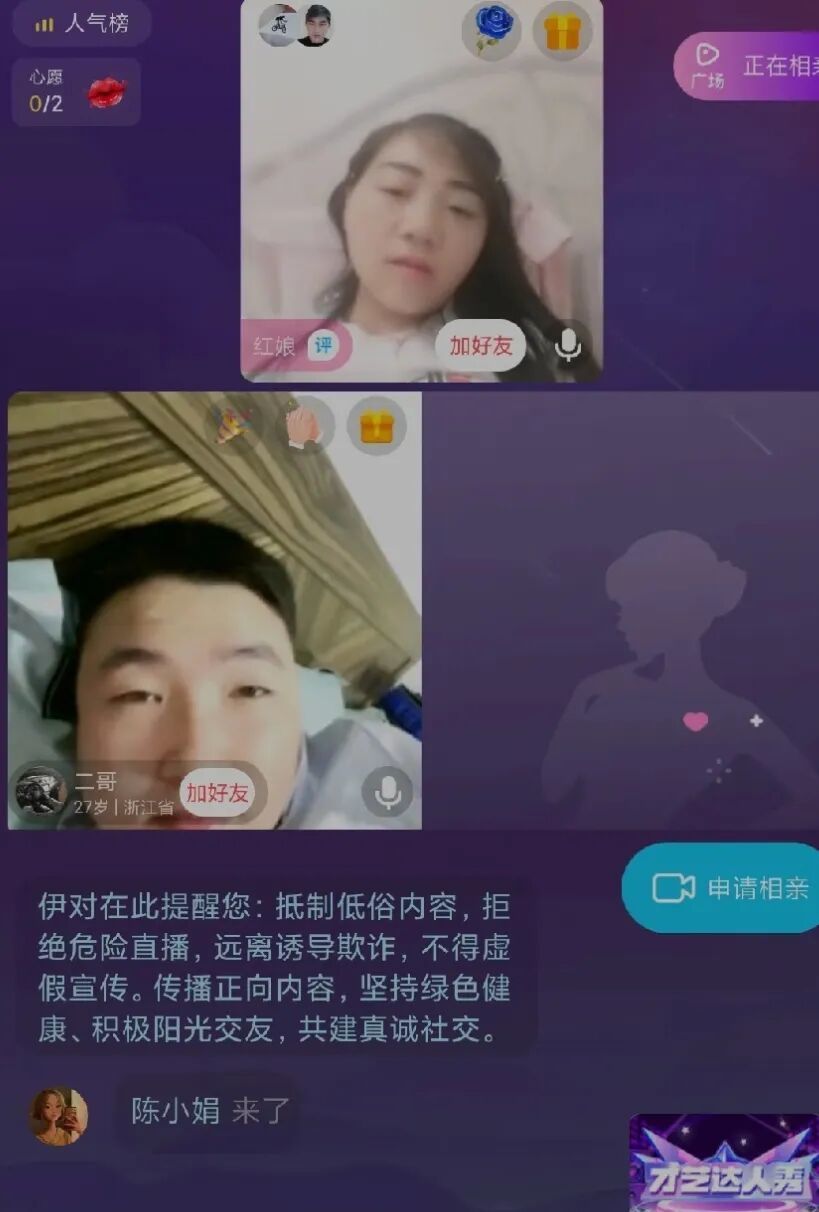
Task: Toggle the microphone on 二哥's video
Action: click(387, 794)
